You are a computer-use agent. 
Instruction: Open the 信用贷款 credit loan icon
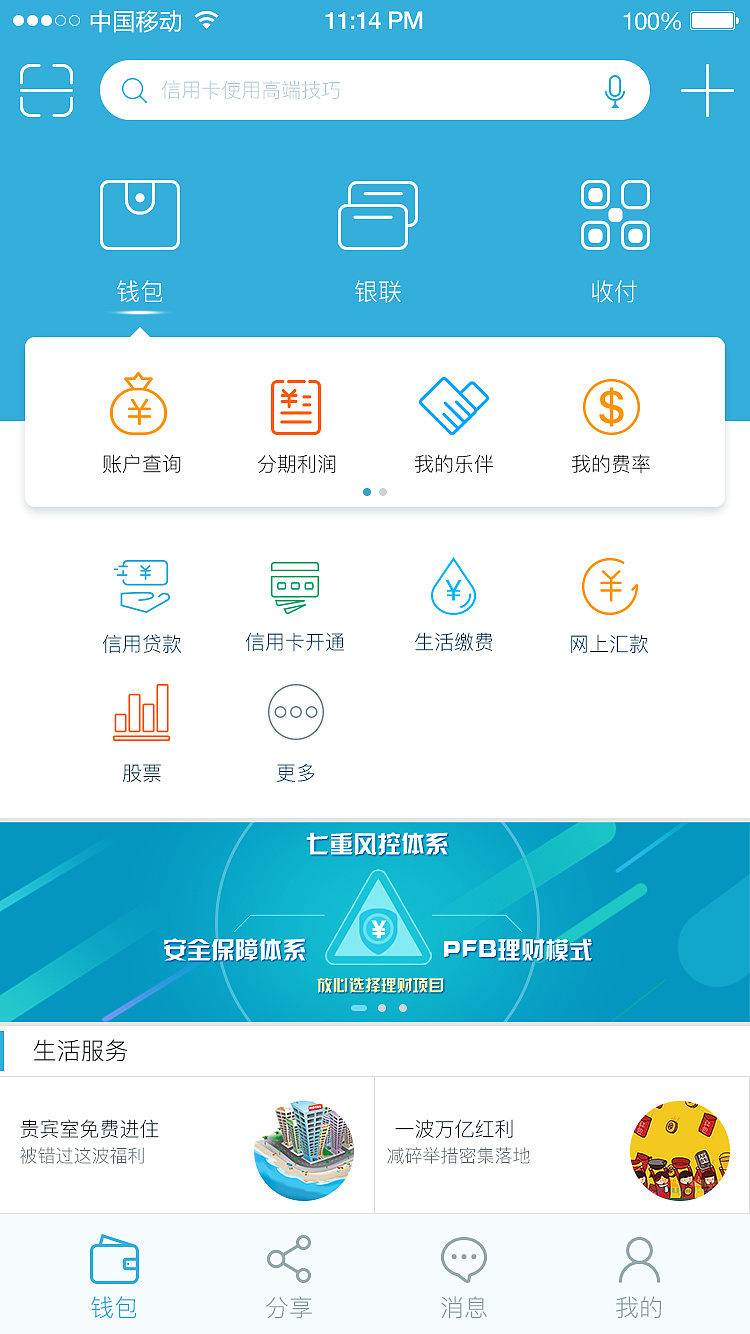[x=140, y=598]
